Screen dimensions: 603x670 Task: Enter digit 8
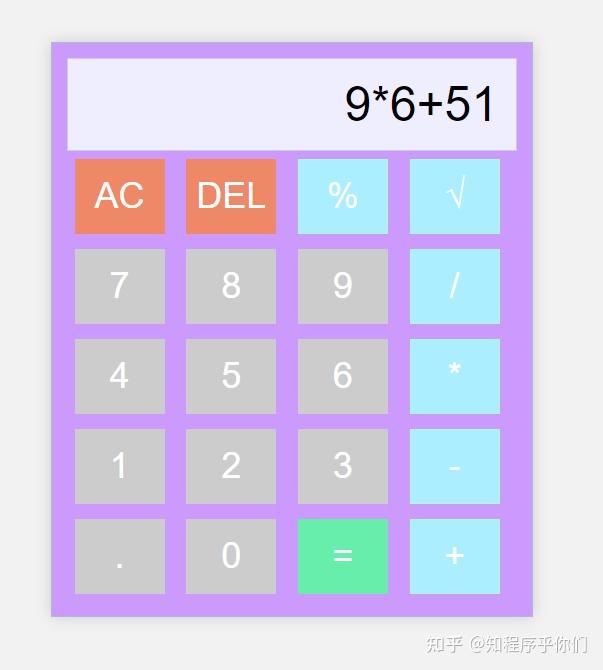tap(231, 286)
